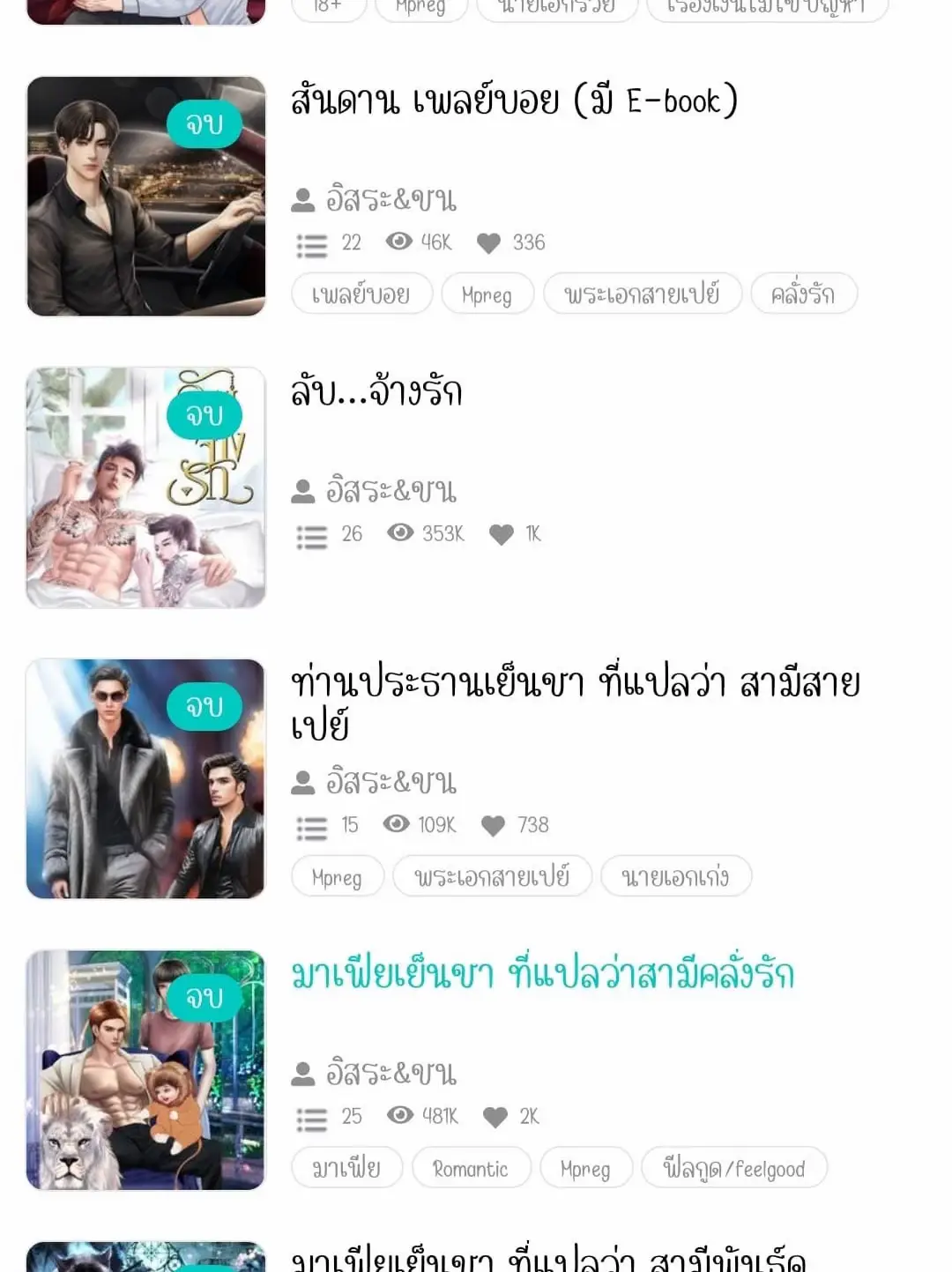Click the heart icon showing 738 likes
Screen dimensions: 952x1272
[495, 825]
